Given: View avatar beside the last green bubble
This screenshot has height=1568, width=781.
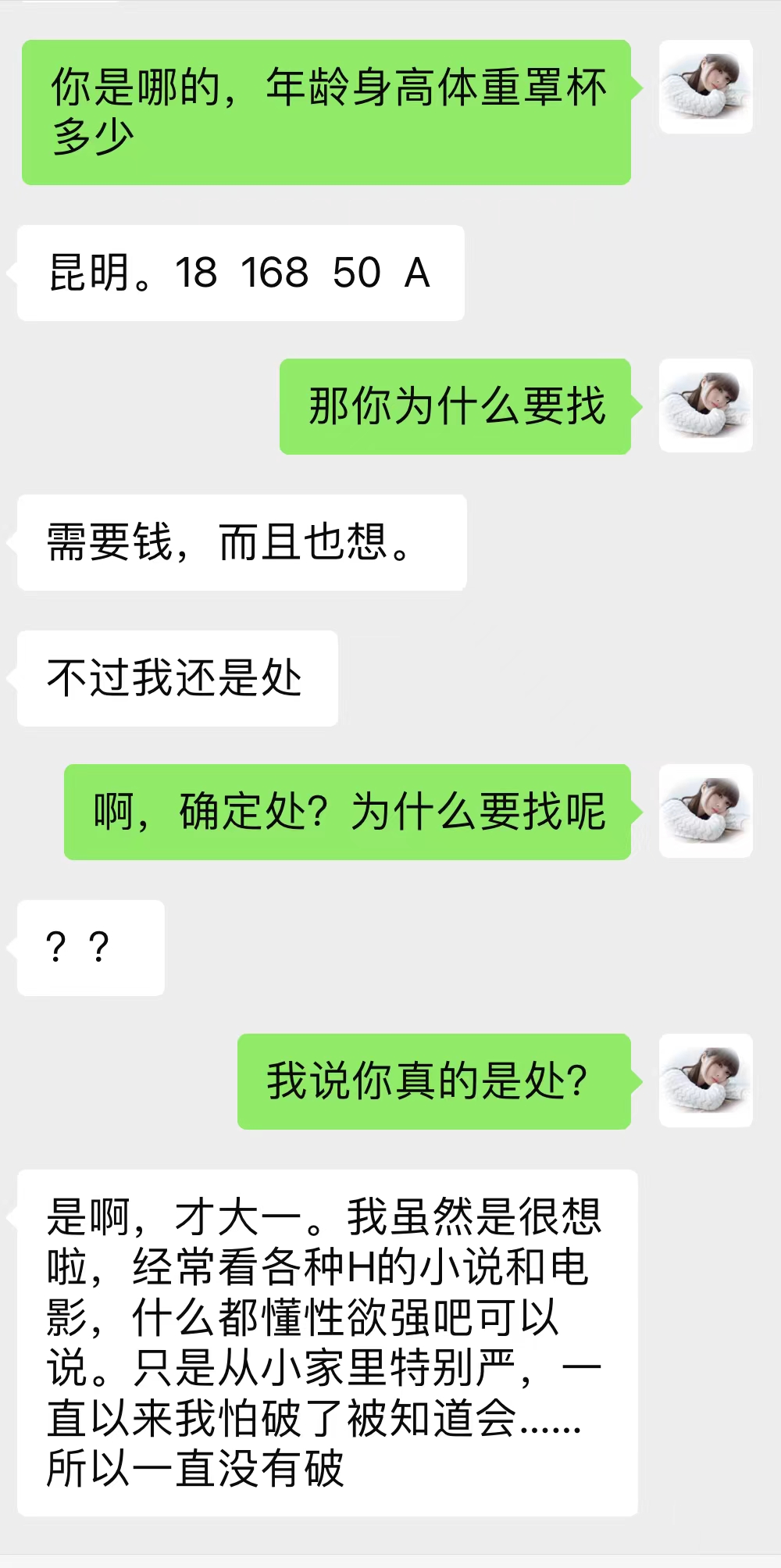Looking at the screenshot, I should 705,1080.
